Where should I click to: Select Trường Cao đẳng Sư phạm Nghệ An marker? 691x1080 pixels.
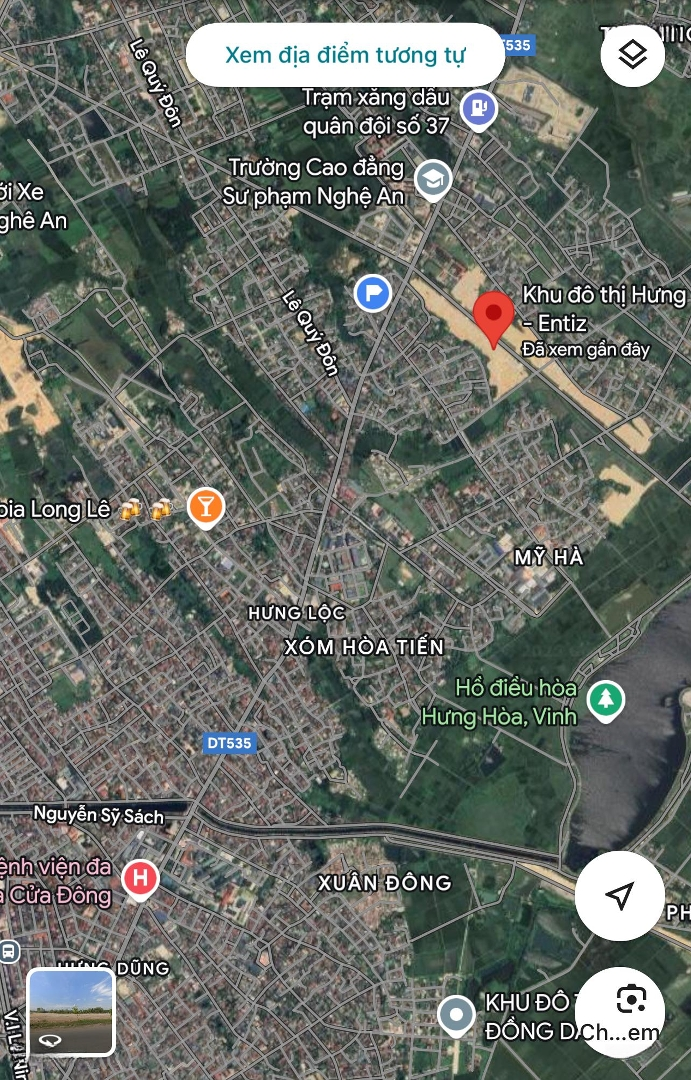tap(432, 180)
